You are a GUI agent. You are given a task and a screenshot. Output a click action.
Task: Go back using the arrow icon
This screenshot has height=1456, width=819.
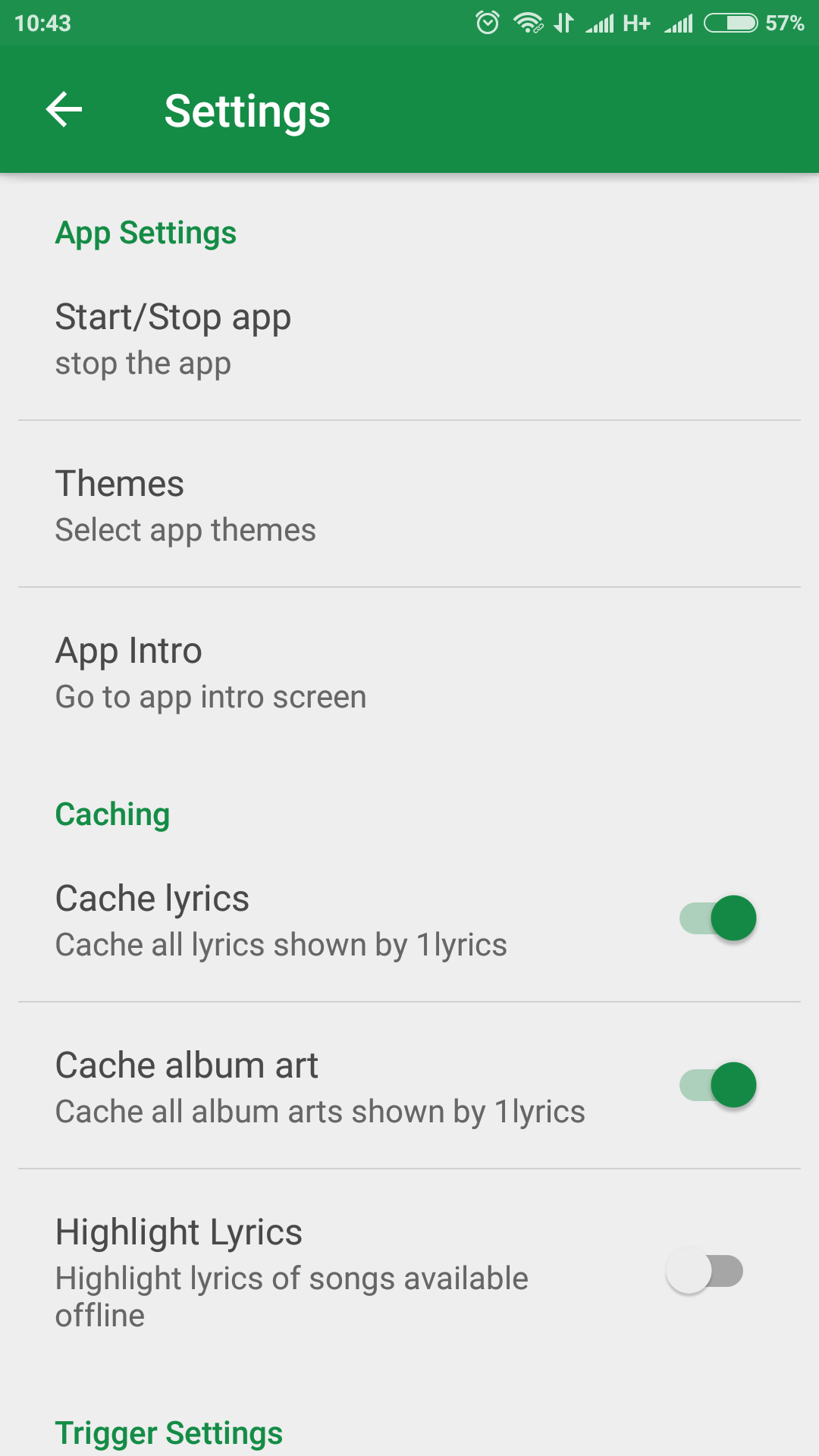(64, 110)
